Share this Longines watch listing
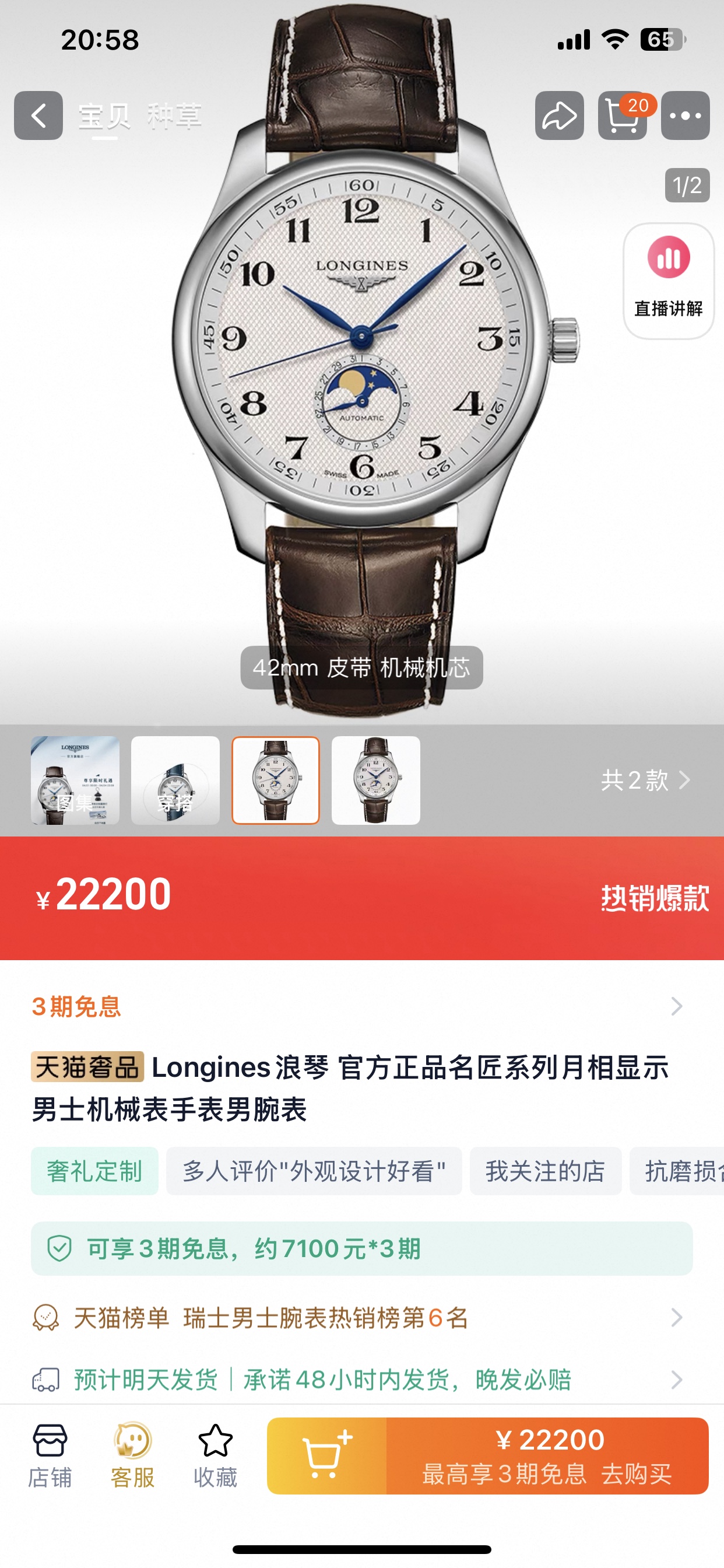 coord(559,116)
